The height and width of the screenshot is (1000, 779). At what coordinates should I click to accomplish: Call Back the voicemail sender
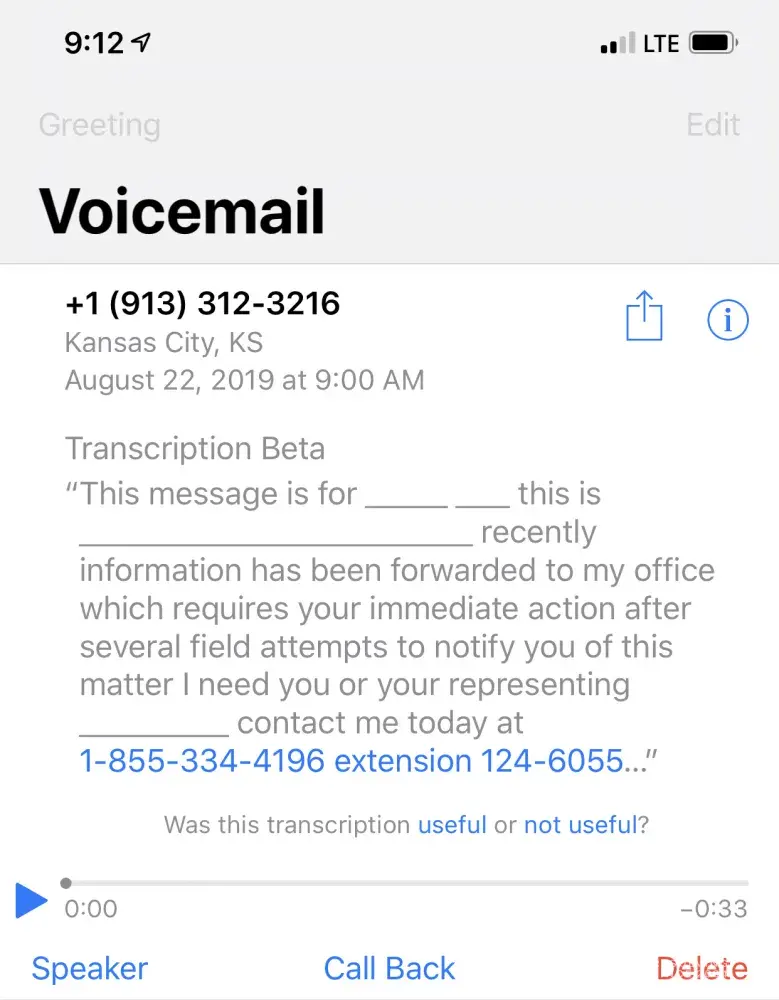[389, 968]
